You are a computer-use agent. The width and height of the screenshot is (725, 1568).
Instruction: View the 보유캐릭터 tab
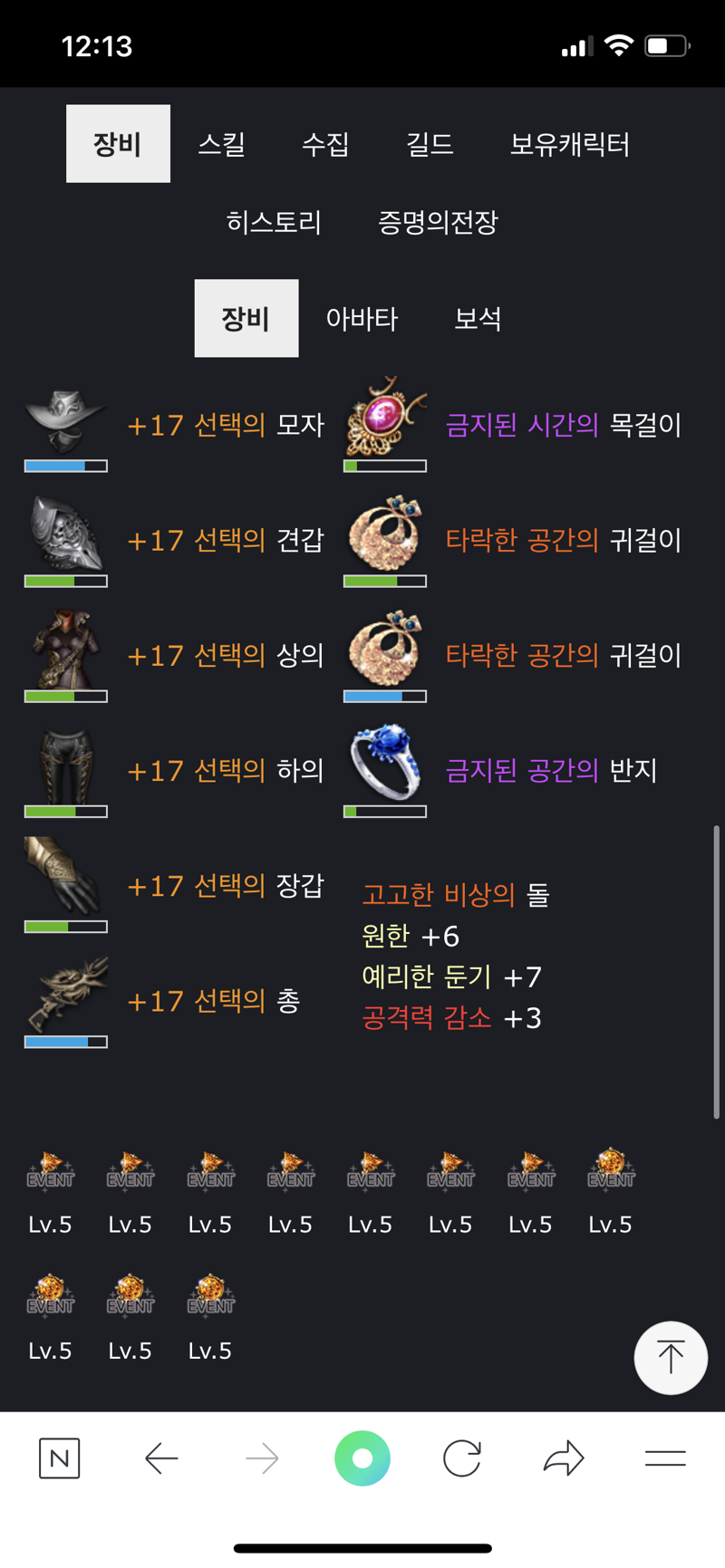(x=569, y=144)
